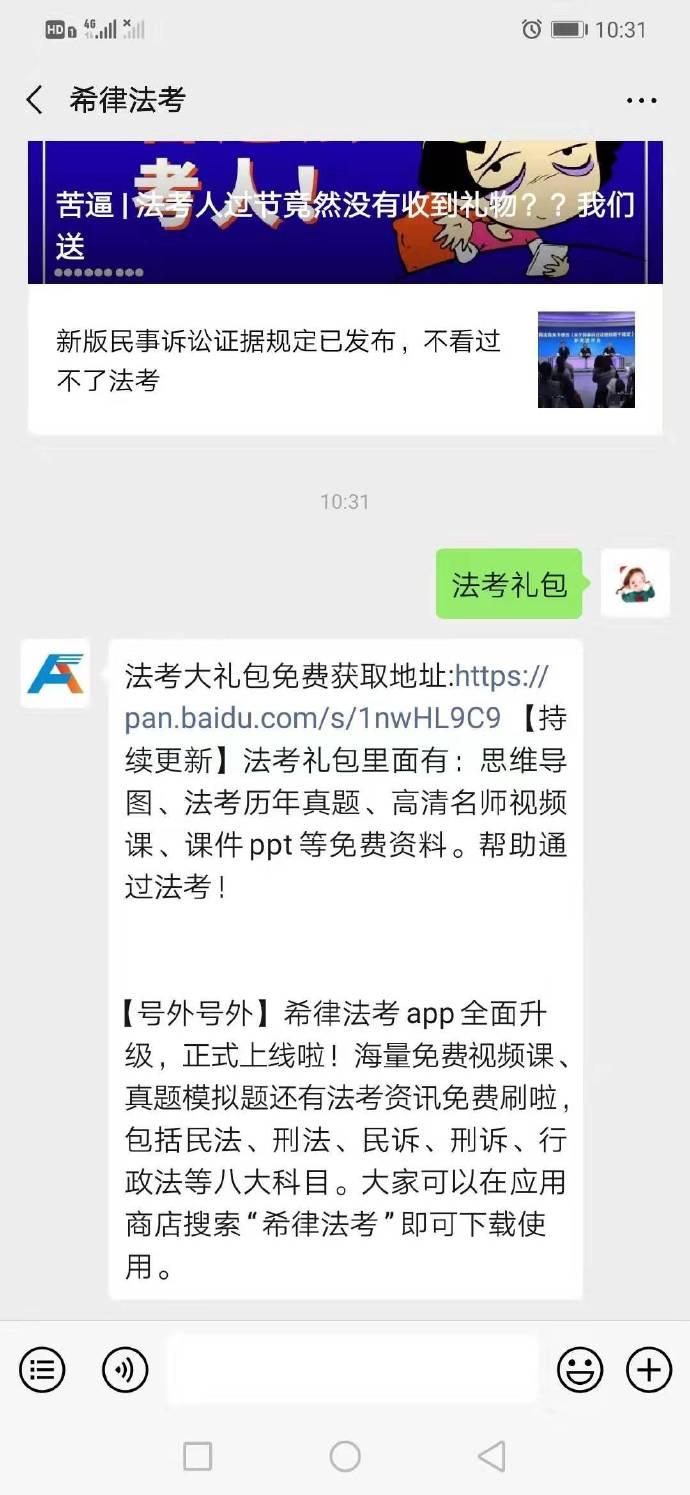Go back from the 希律法考 chat
Viewport: 690px width, 1495px height.
pos(35,100)
